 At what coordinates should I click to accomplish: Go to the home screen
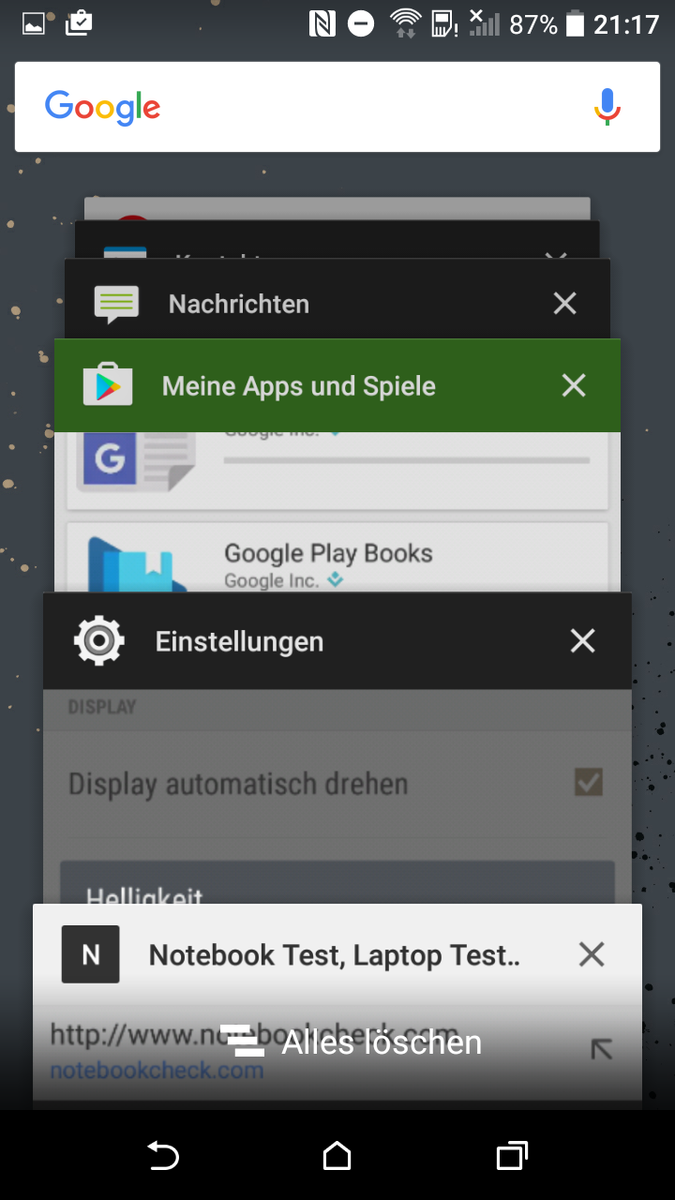(337, 1156)
